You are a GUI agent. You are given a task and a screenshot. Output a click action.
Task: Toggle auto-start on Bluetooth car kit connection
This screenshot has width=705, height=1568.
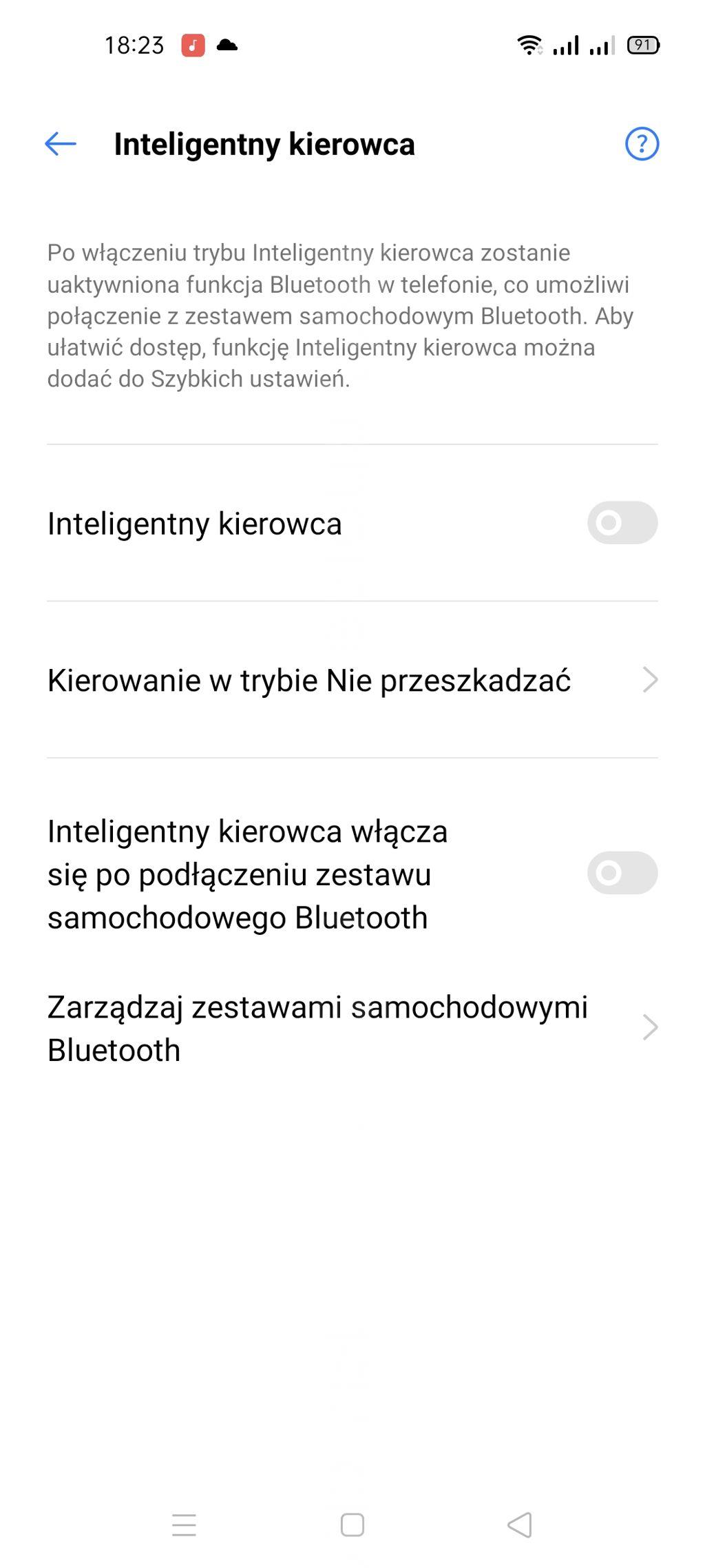click(622, 873)
